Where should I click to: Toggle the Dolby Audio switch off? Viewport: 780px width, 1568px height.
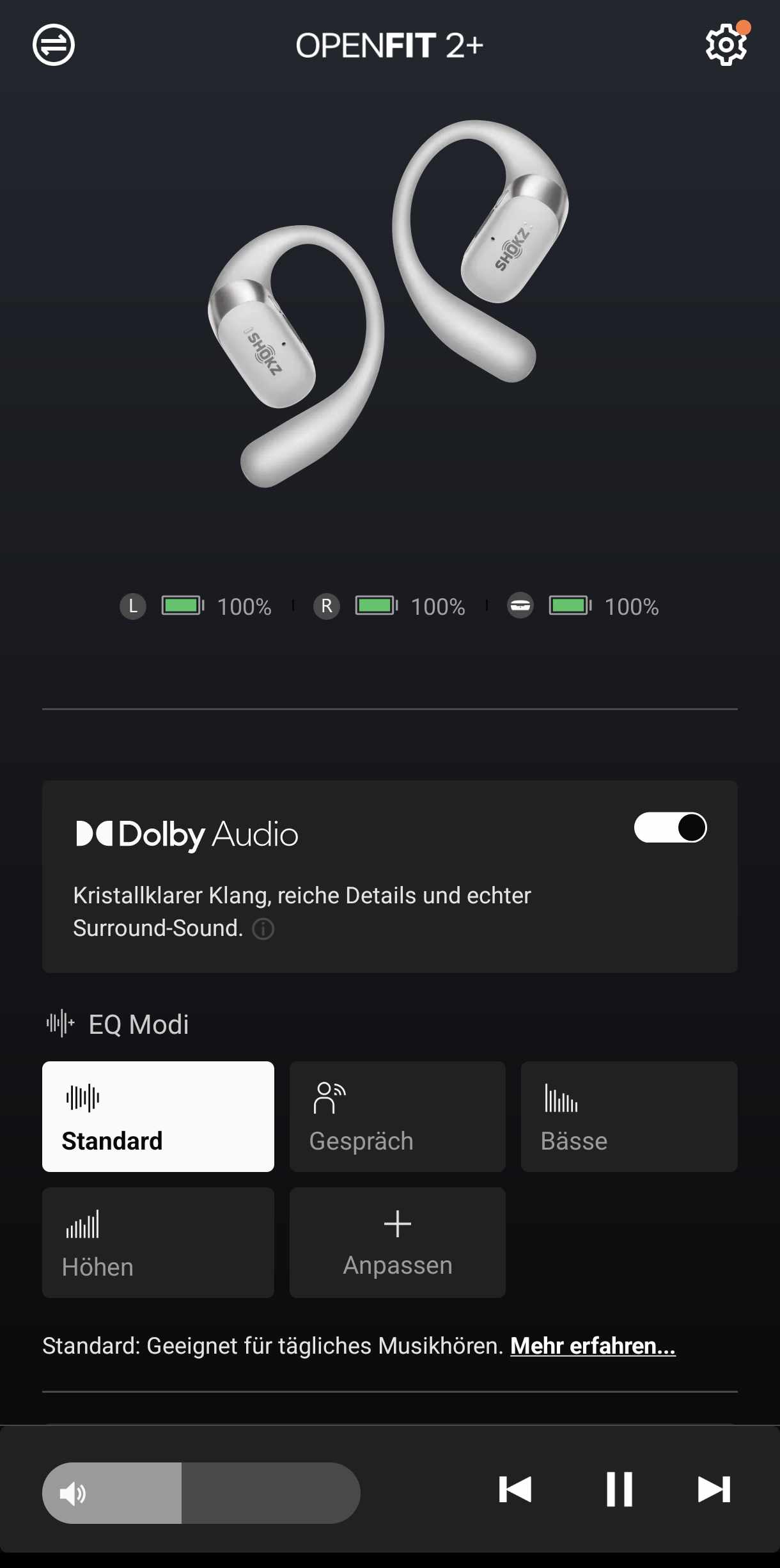tap(670, 828)
